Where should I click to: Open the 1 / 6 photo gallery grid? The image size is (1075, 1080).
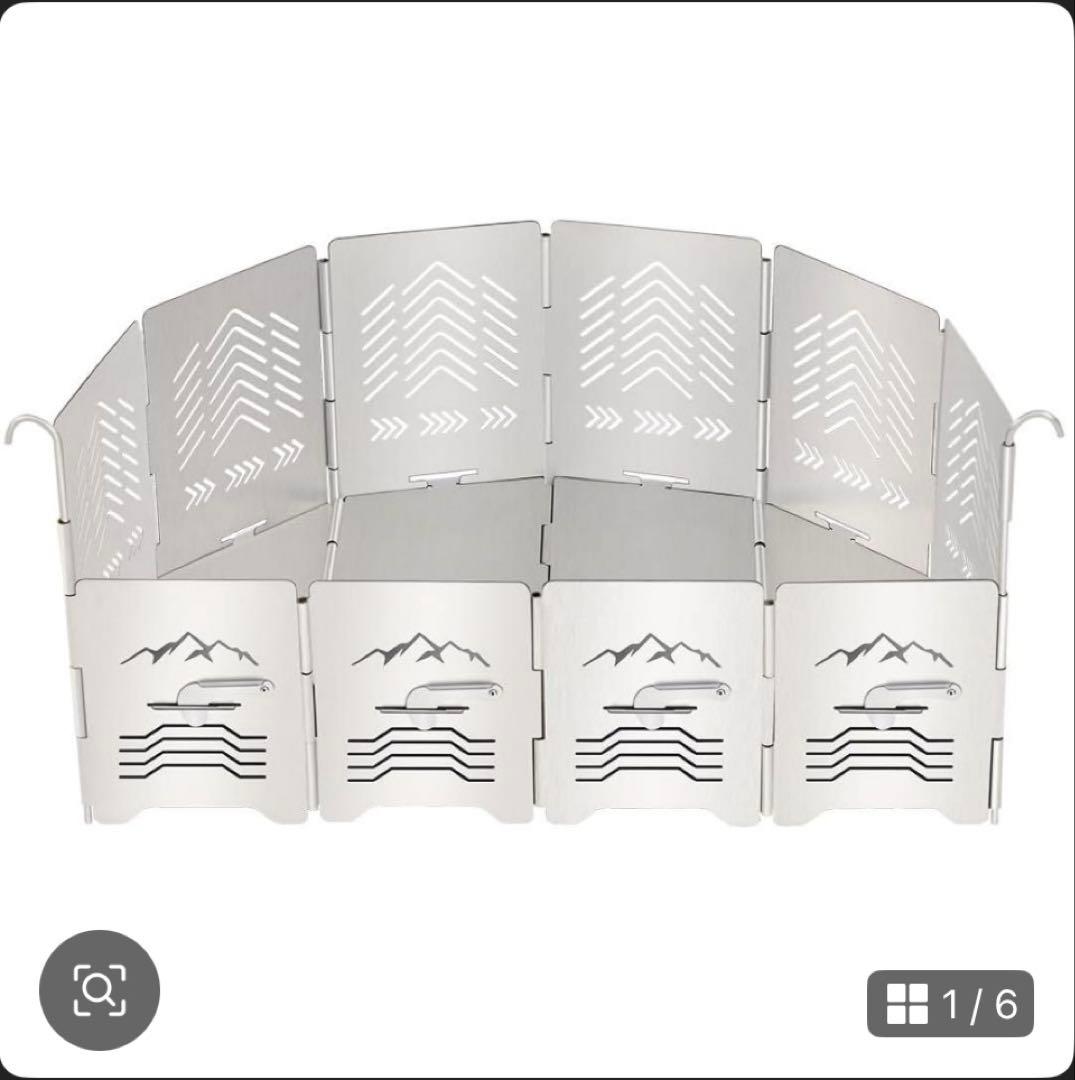pos(949,1003)
